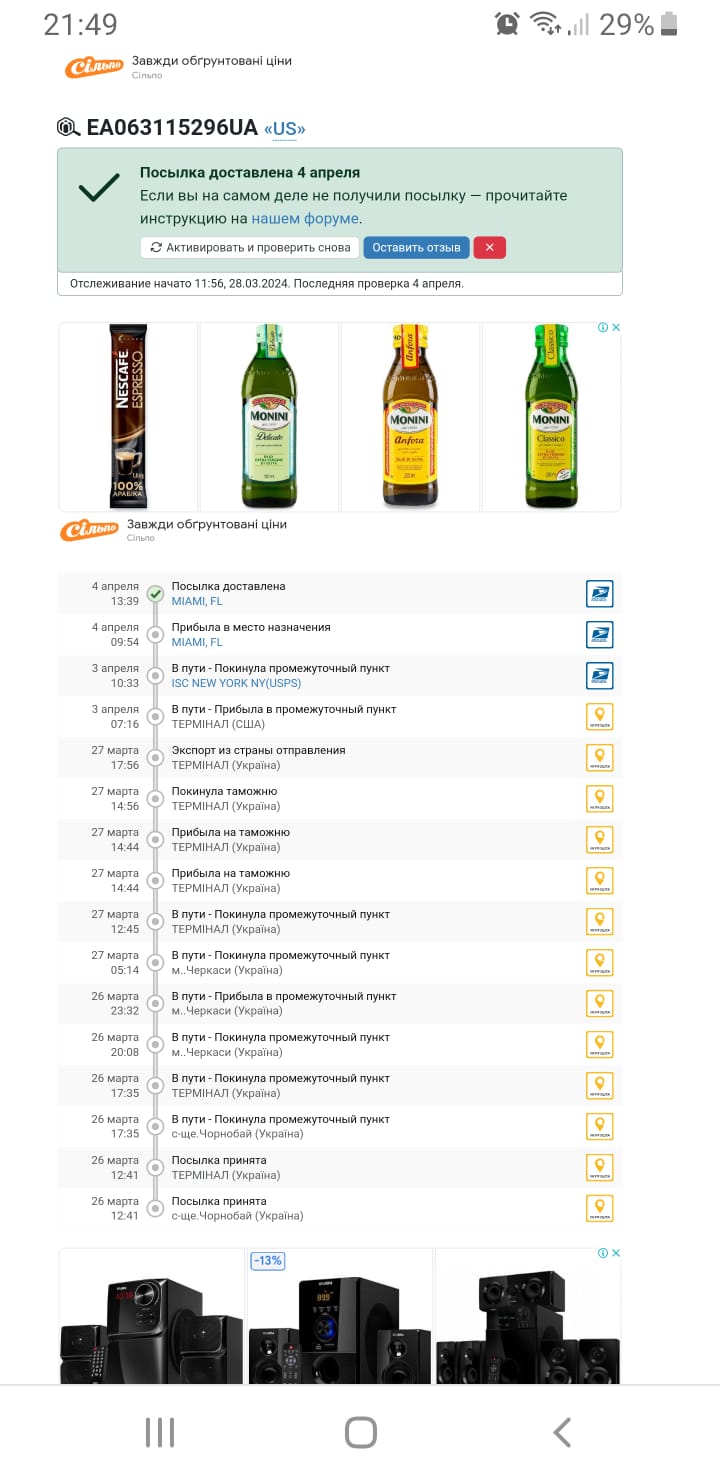The height and width of the screenshot is (1480, 720).
Task: Open the Monini Delicato olive oil ad
Action: click(269, 416)
